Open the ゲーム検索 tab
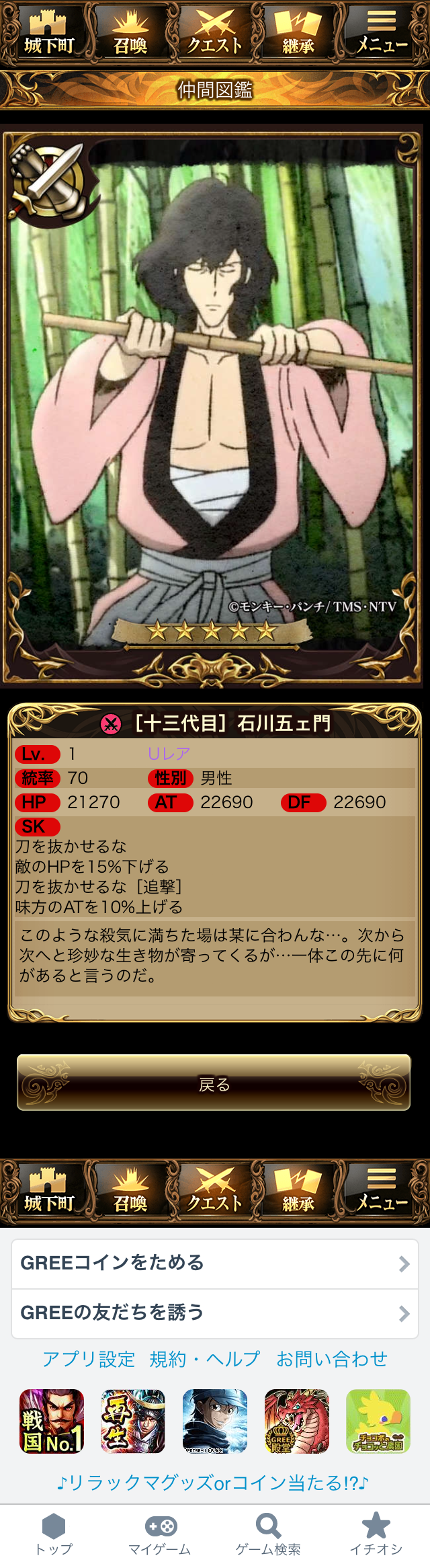 click(268, 1535)
